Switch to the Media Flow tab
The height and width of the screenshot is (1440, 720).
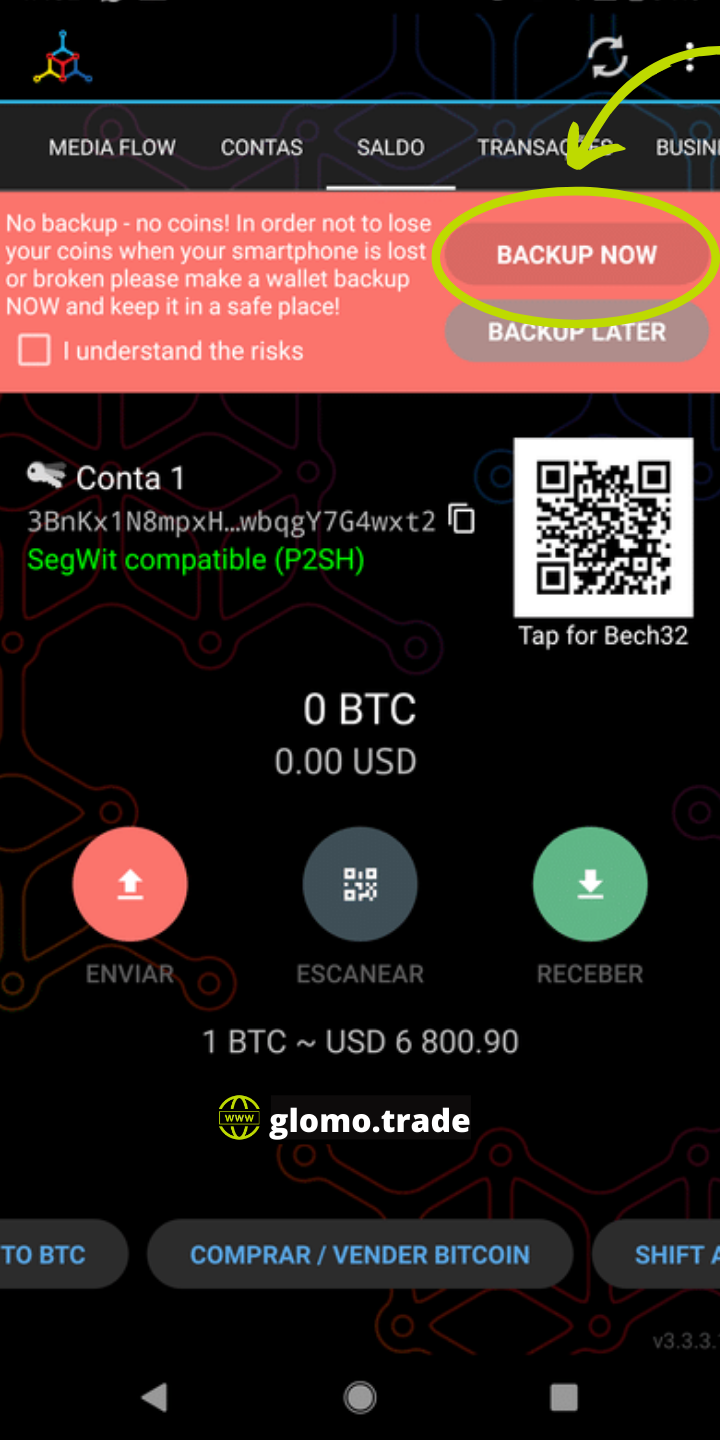tap(112, 147)
